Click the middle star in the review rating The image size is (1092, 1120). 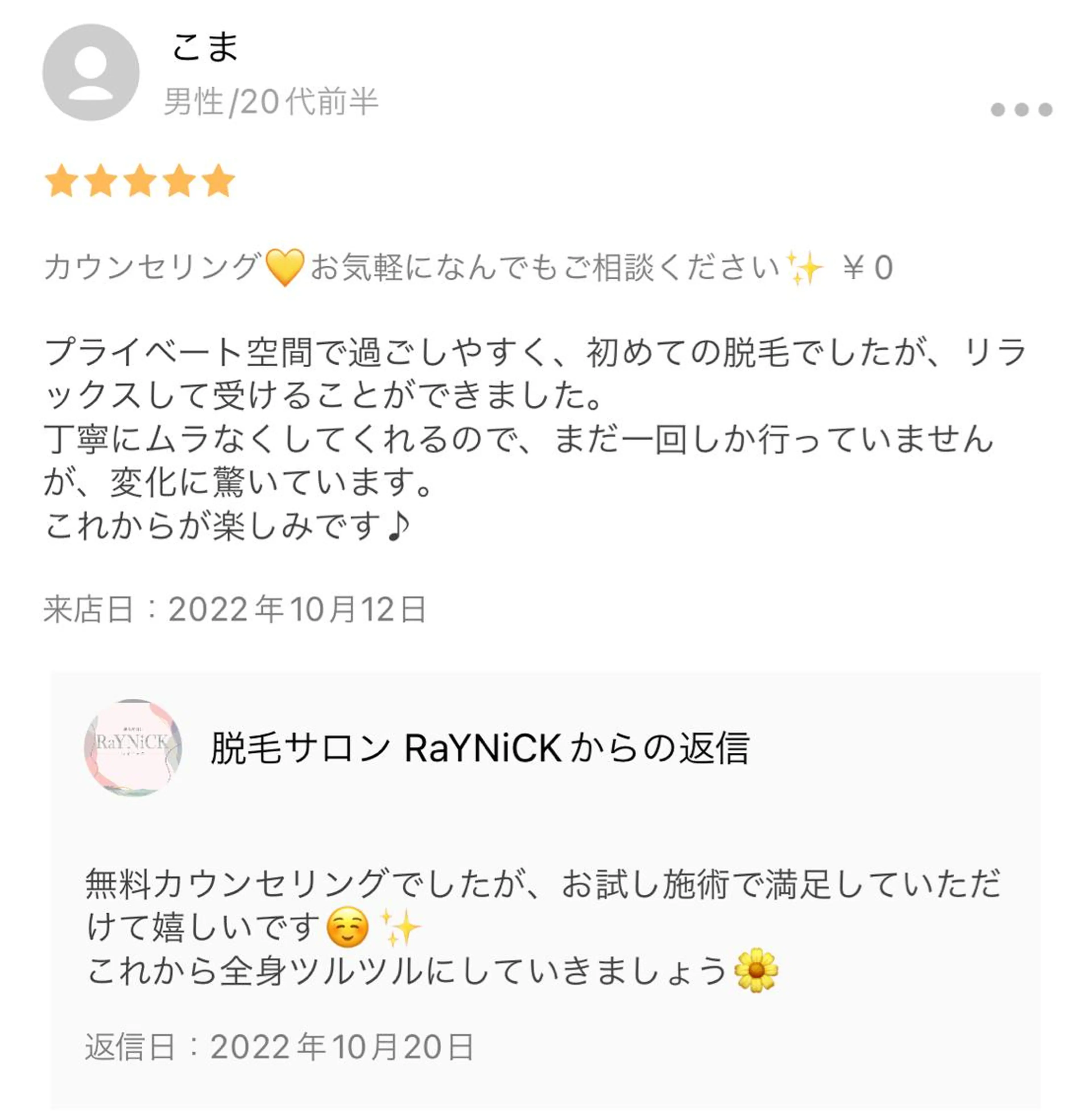(140, 182)
